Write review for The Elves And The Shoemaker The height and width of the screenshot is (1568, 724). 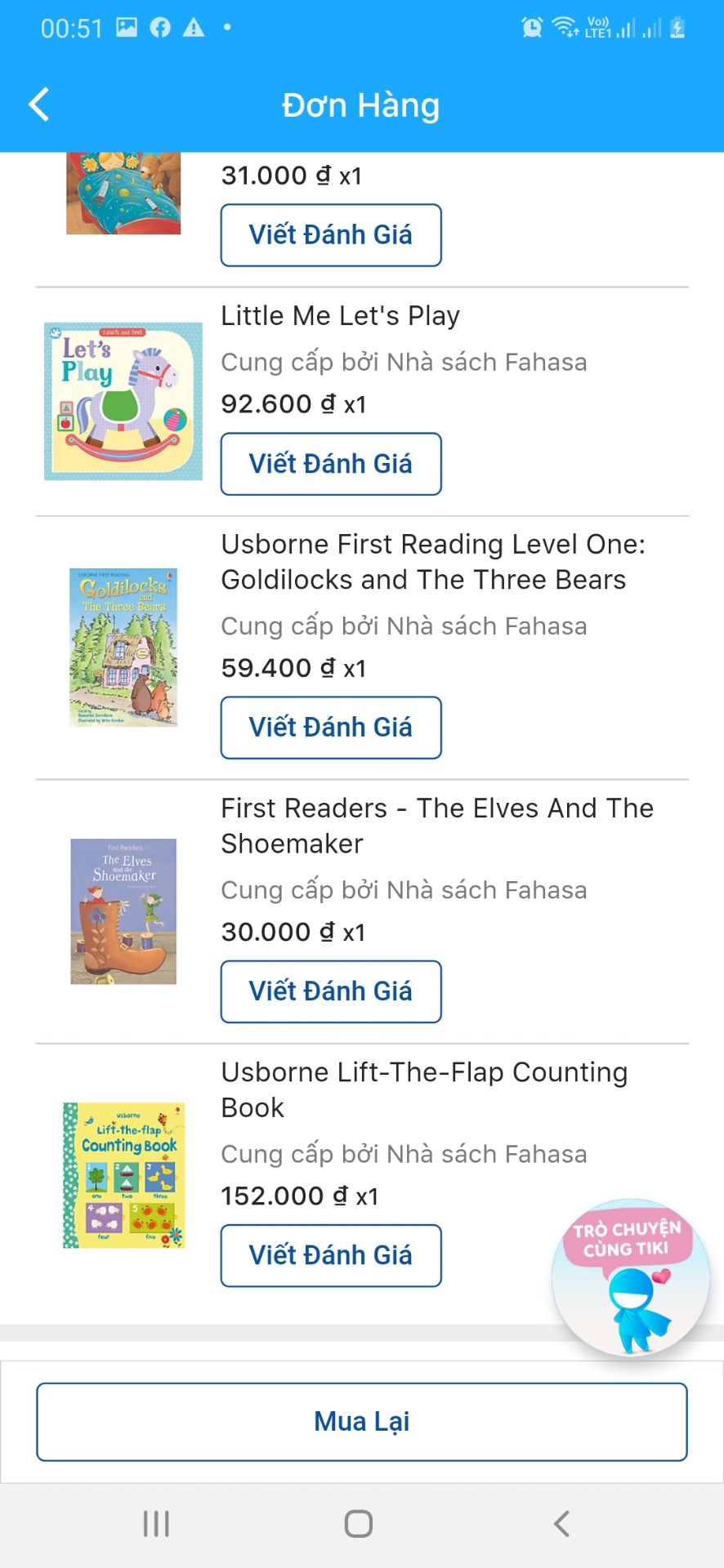pyautogui.click(x=331, y=991)
